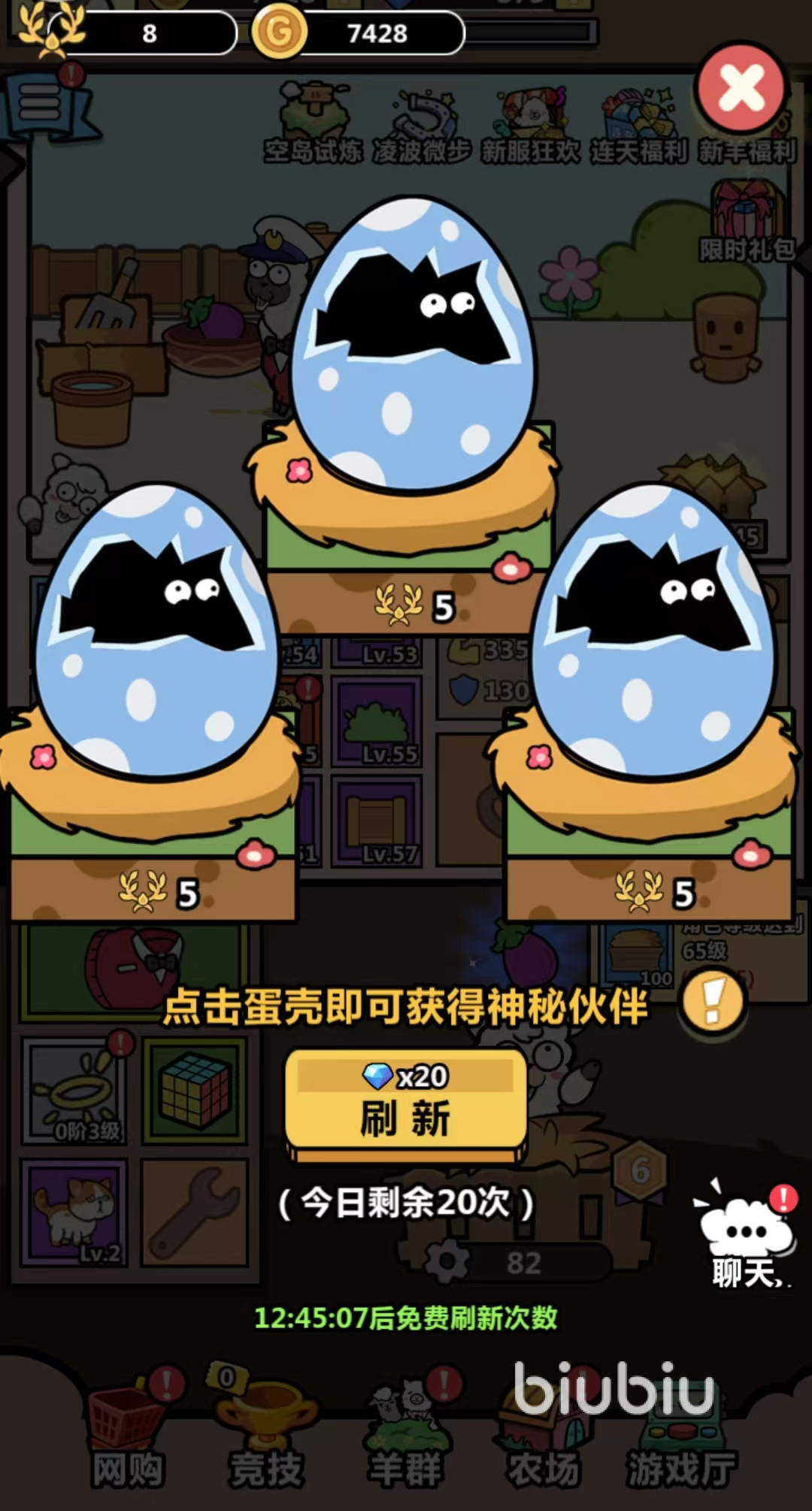The height and width of the screenshot is (1511, 812).
Task: Crack the top-center mystery egg
Action: point(412,346)
